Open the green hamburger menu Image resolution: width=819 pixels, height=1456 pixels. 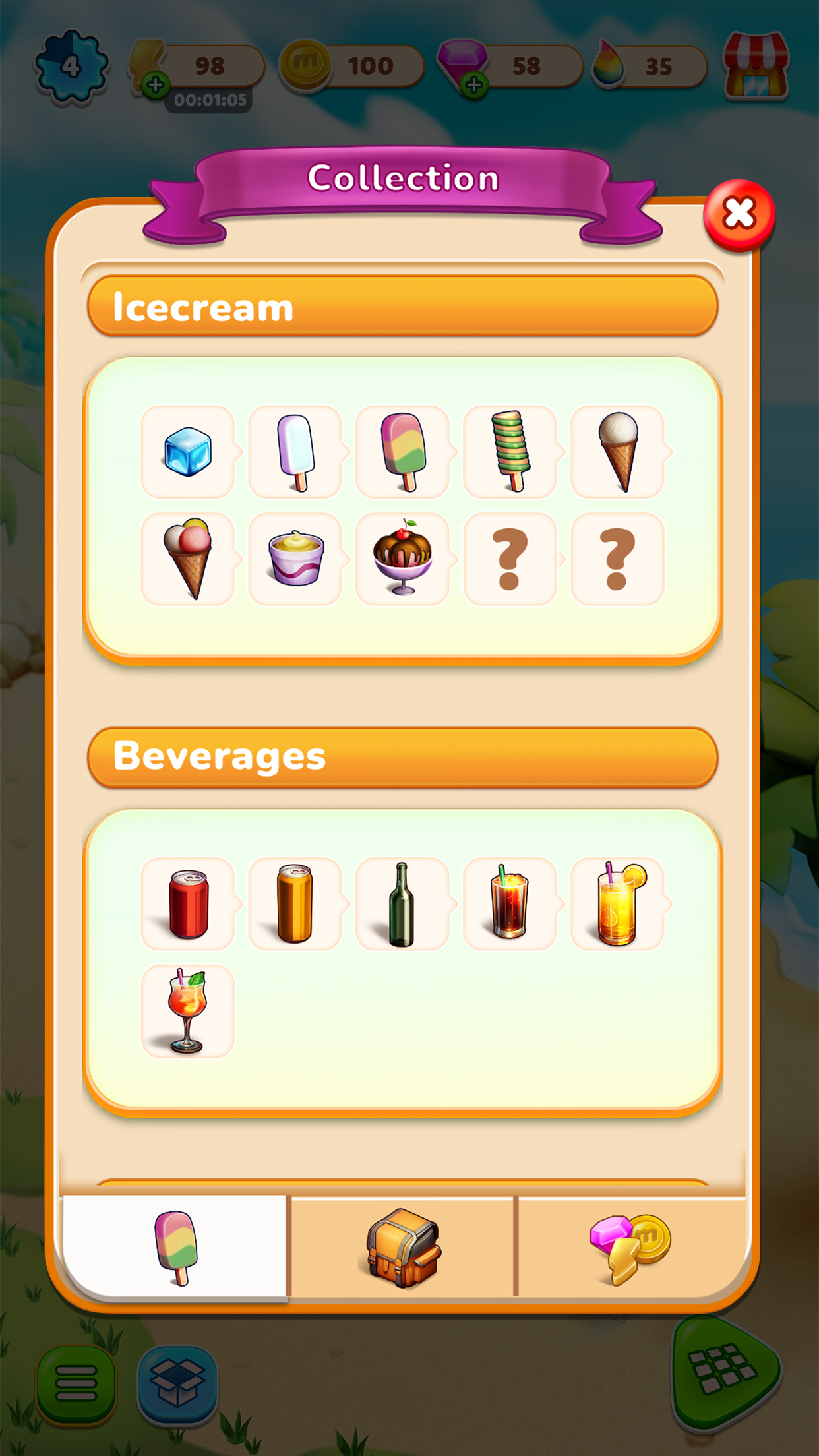coord(76,1383)
